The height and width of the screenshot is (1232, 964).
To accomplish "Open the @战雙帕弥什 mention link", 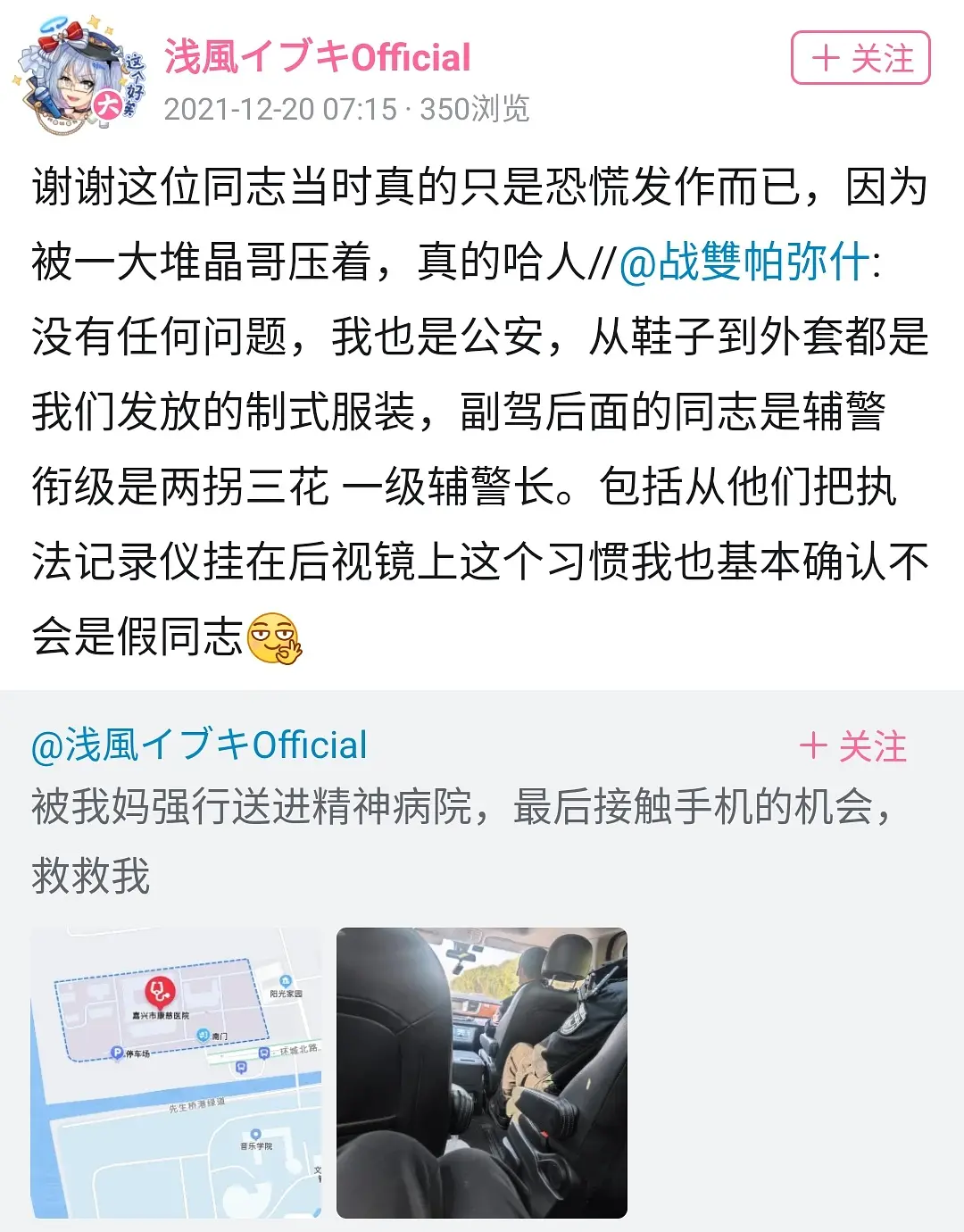I will click(x=744, y=262).
